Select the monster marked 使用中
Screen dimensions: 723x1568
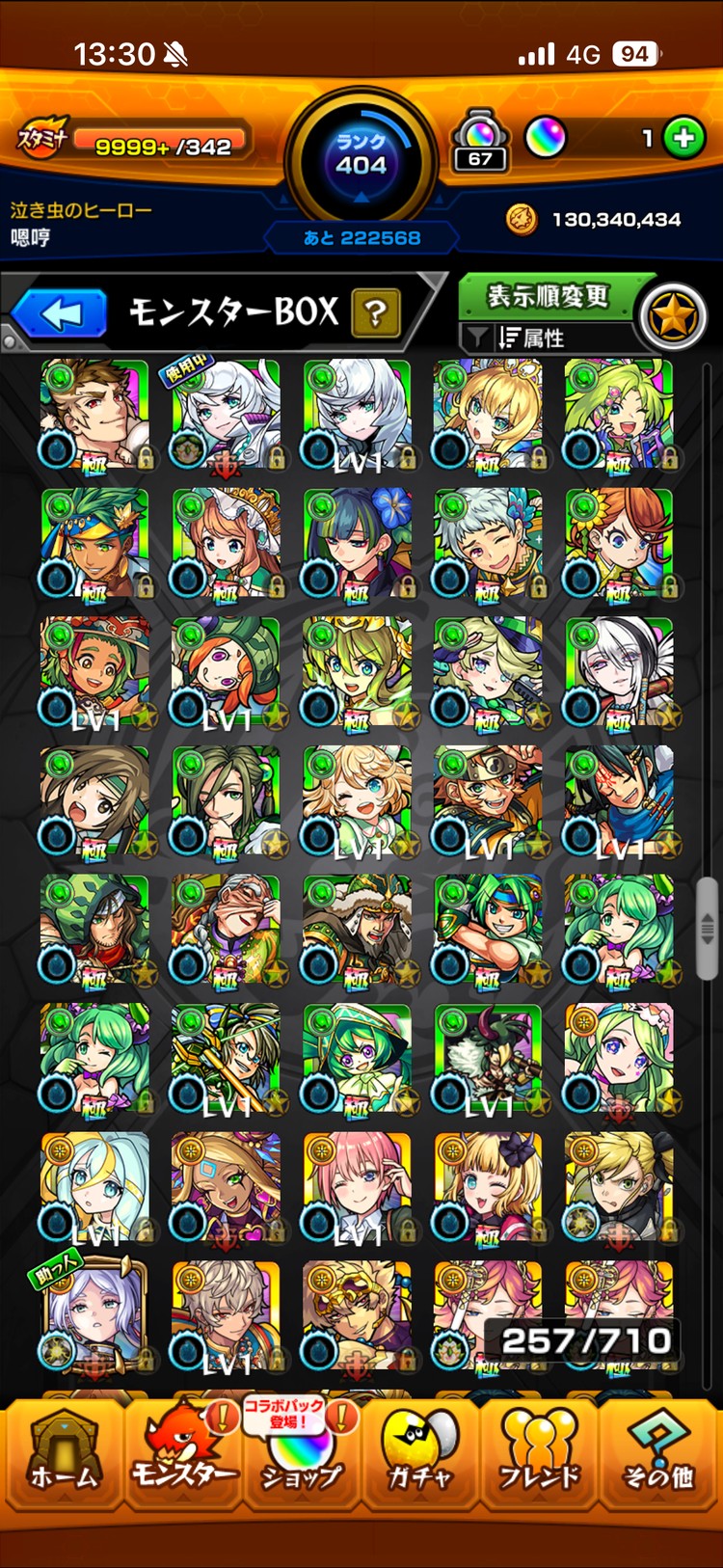point(226,415)
